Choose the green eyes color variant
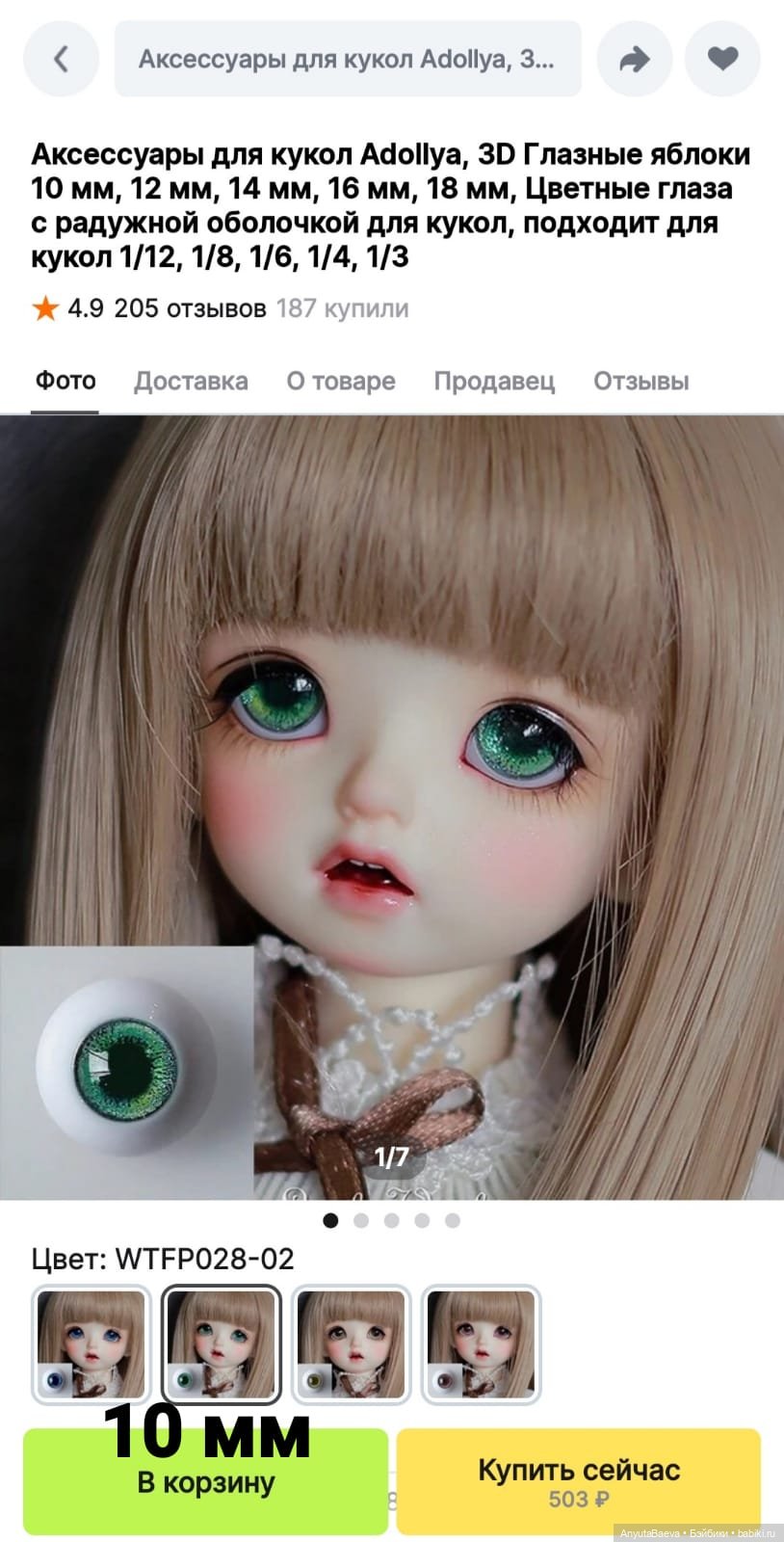Viewport: 784px width, 1542px height. click(x=222, y=1343)
